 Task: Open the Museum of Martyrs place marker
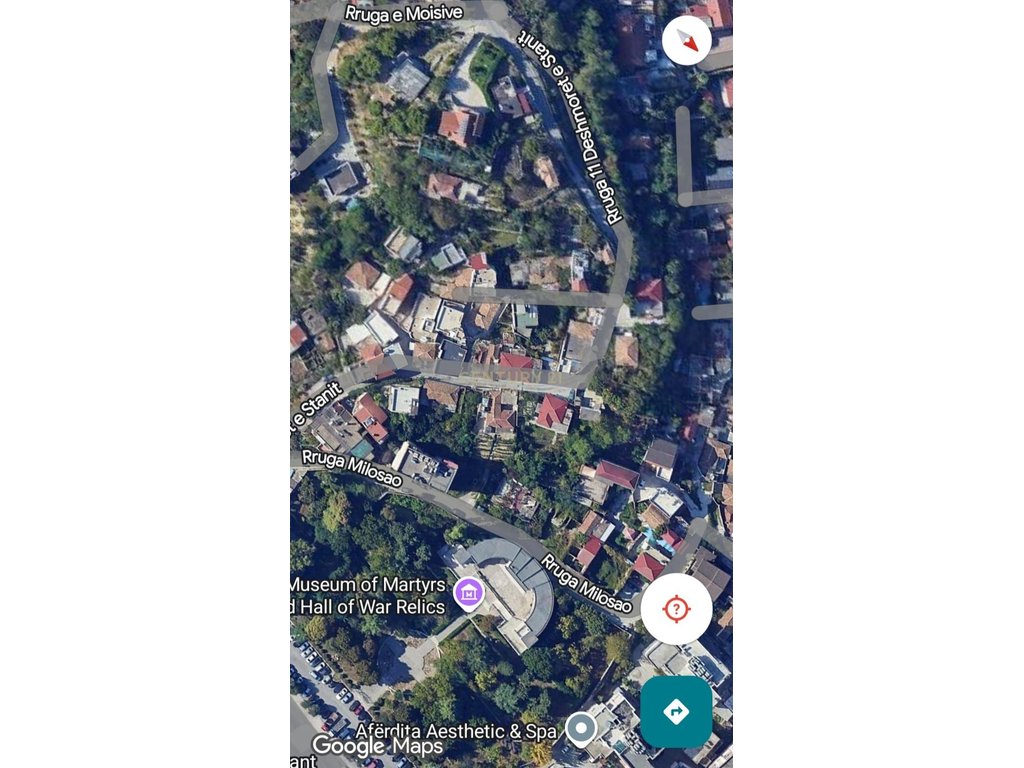[469, 592]
